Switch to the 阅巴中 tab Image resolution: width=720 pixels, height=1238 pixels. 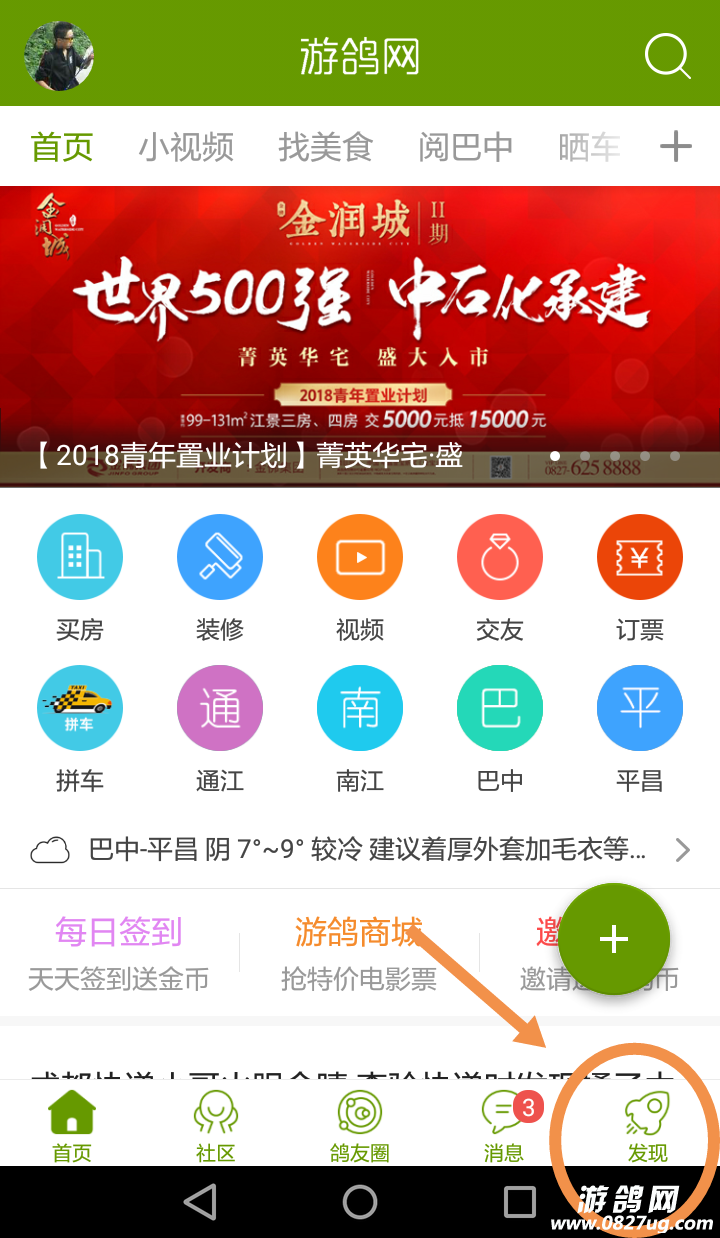point(465,147)
